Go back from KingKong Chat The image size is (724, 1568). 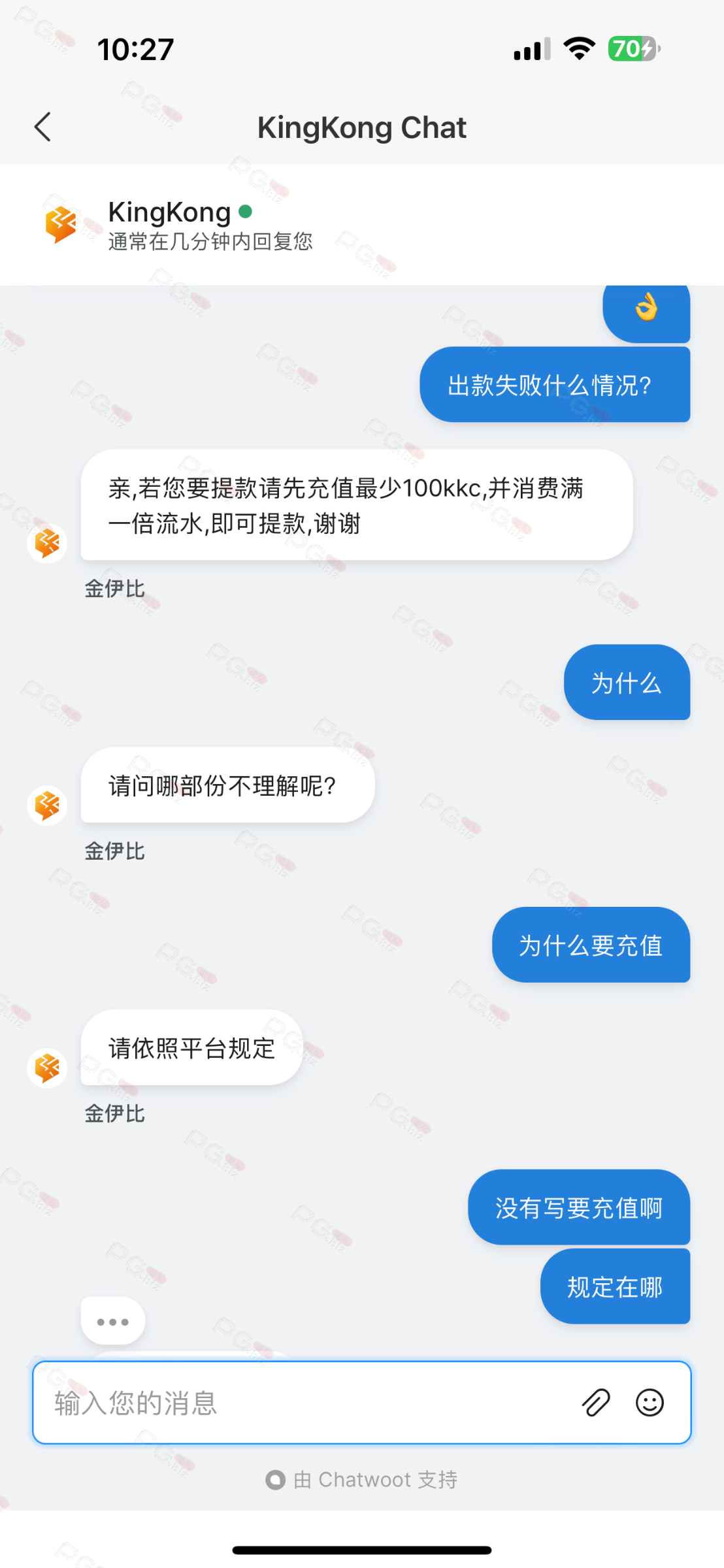point(43,127)
